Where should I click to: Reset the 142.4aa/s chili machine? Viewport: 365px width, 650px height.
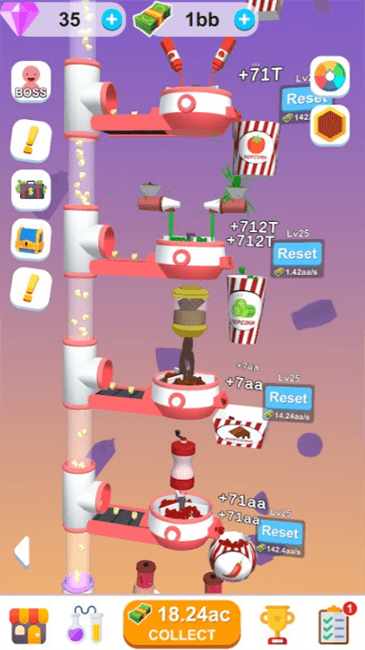(x=280, y=531)
